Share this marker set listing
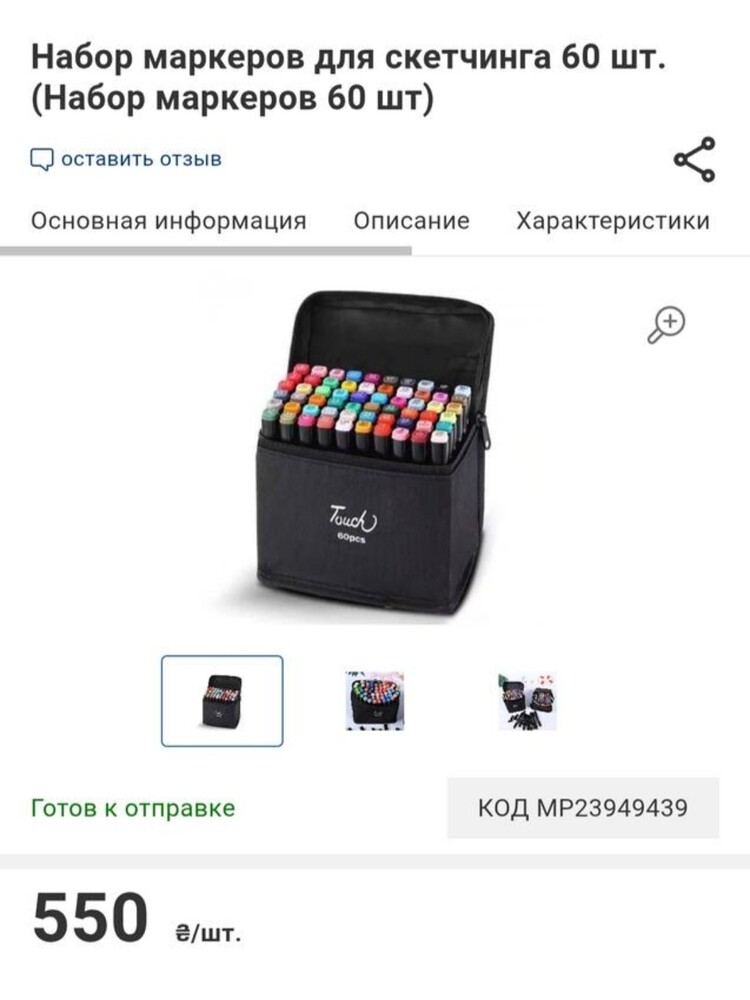750x1000 pixels. [x=694, y=160]
